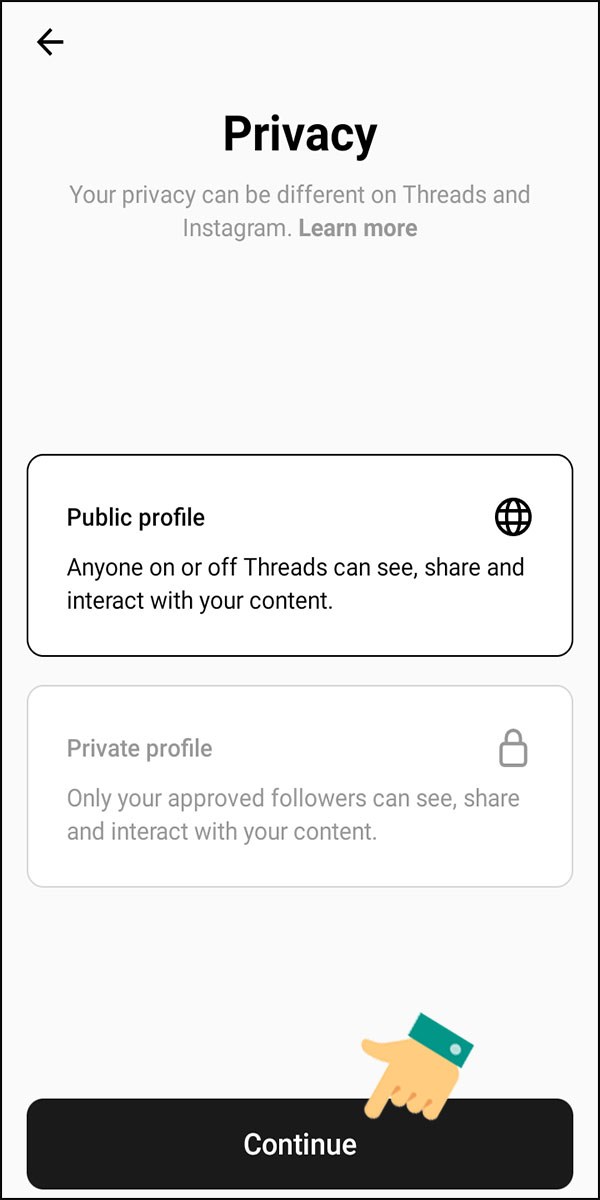This screenshot has width=600, height=1200.
Task: Tap the Continue button
Action: click(299, 1144)
